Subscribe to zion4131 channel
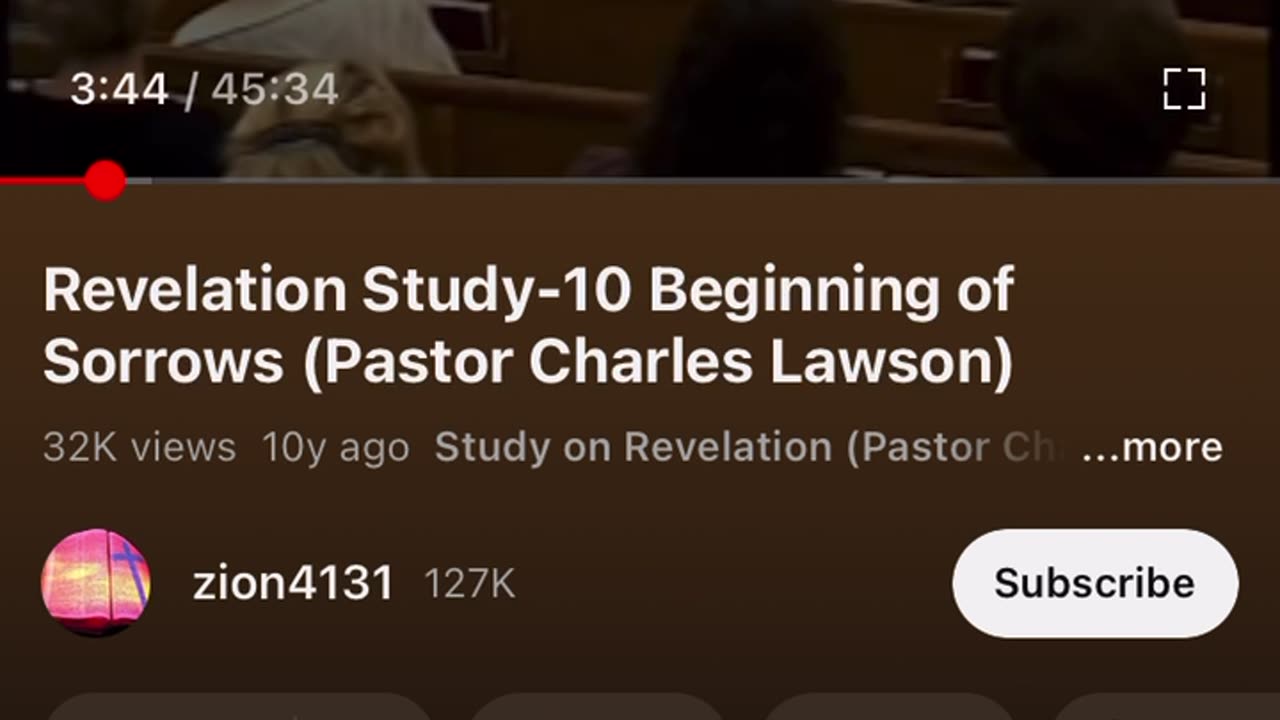 1095,583
